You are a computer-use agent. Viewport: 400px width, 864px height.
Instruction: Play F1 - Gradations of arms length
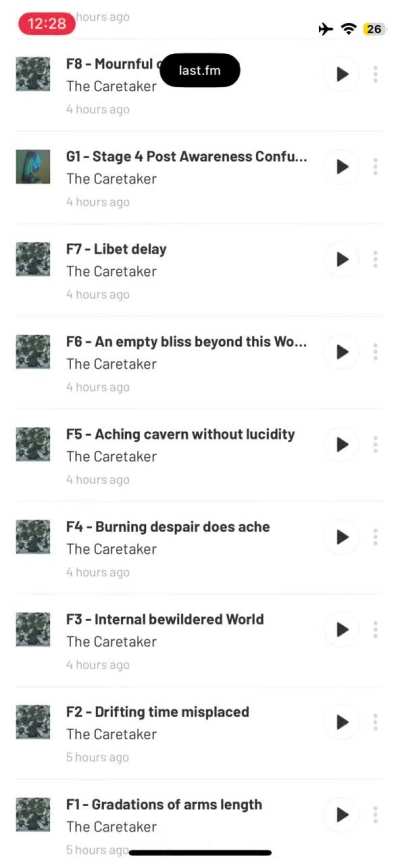tap(342, 814)
